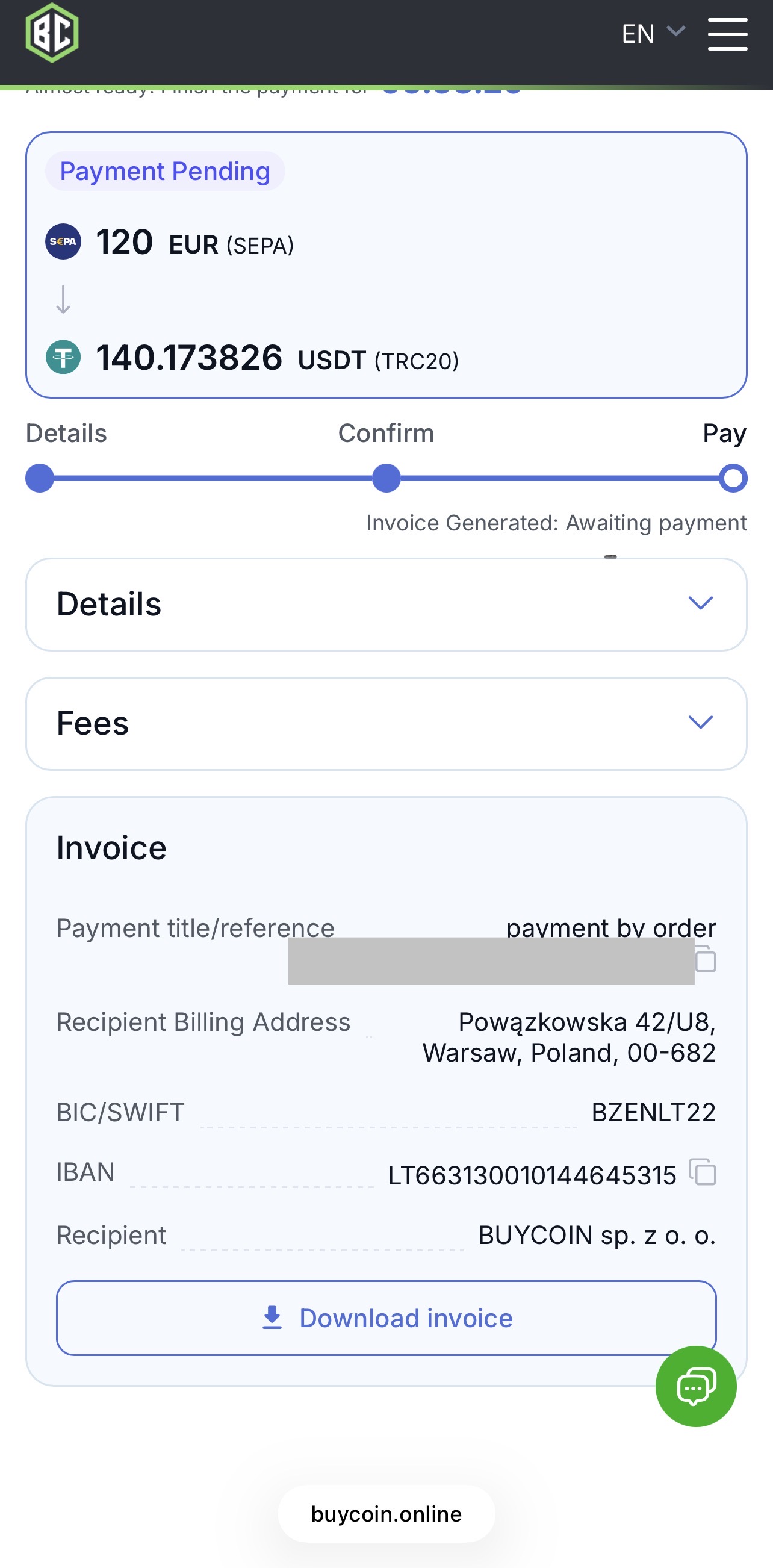
Task: Open the EN language selector
Action: point(650,34)
